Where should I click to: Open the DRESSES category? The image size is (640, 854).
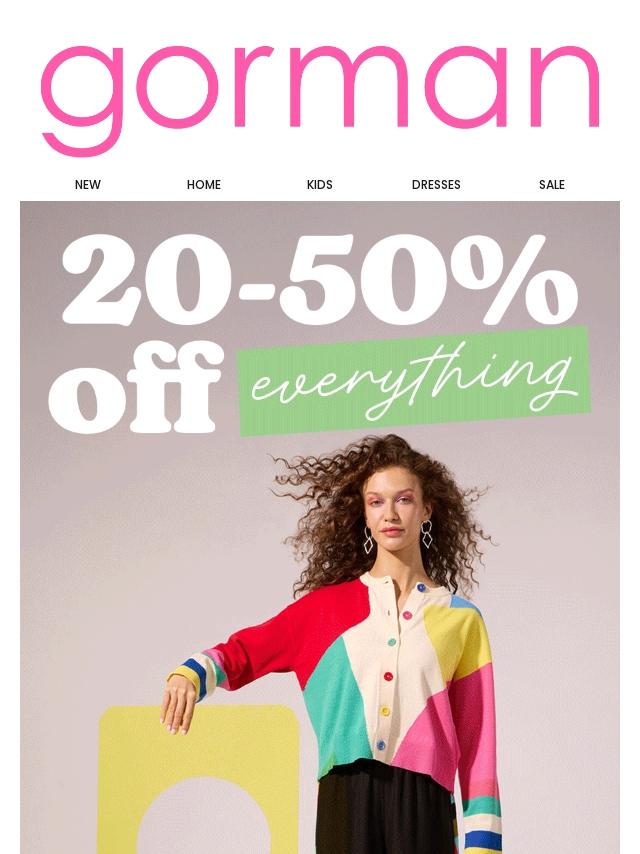[x=436, y=185]
